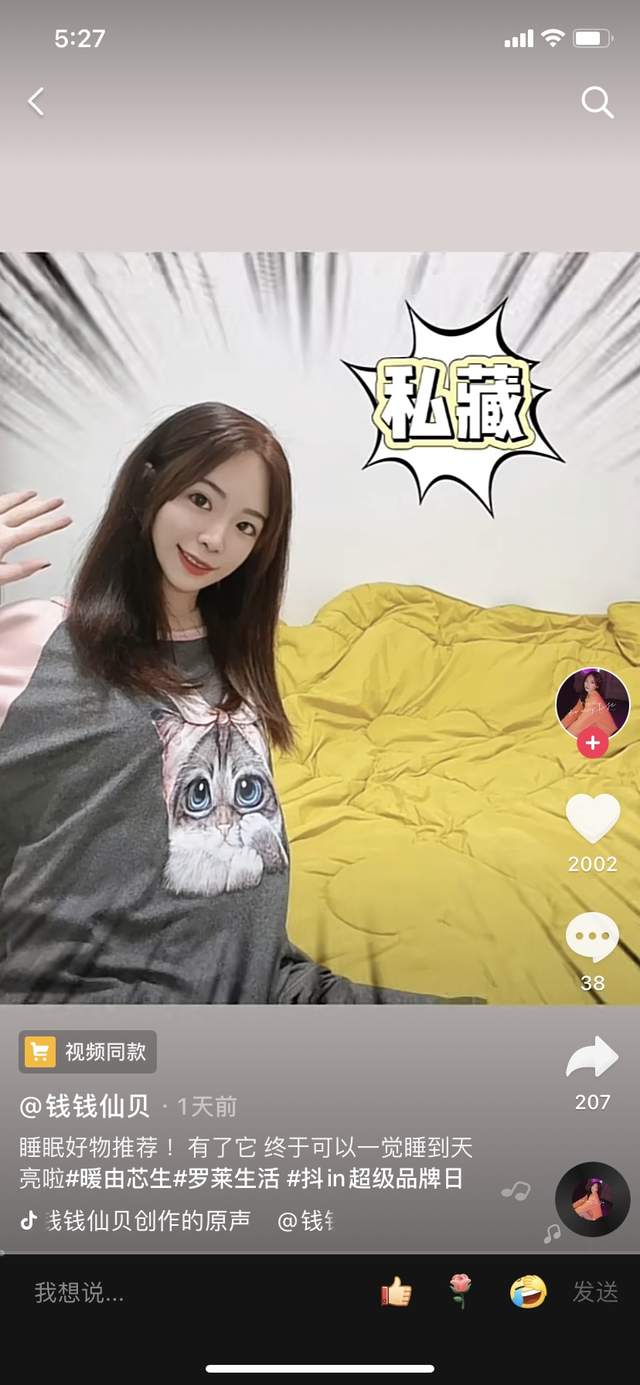Screen dimensions: 640x1385
Task: Insert the rose emoji
Action: [460, 1292]
